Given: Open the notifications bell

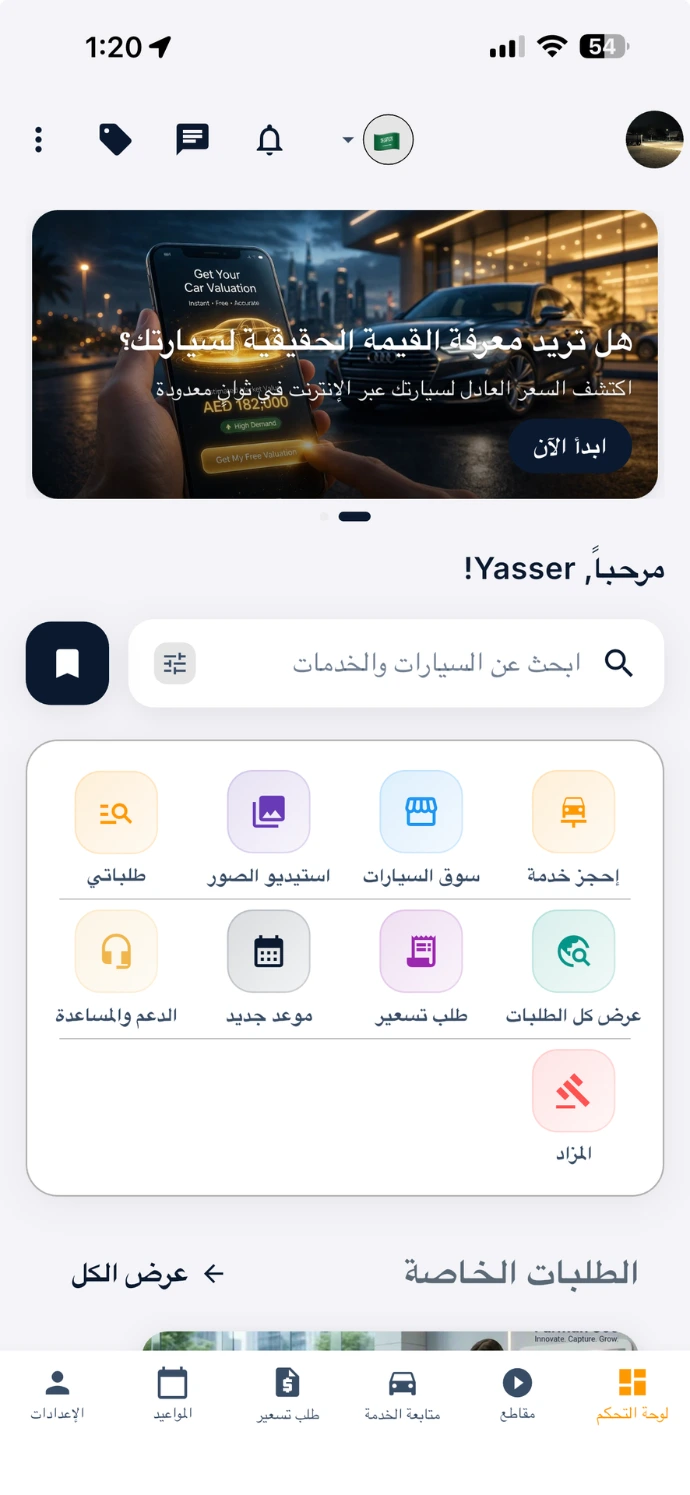Looking at the screenshot, I should pos(269,141).
